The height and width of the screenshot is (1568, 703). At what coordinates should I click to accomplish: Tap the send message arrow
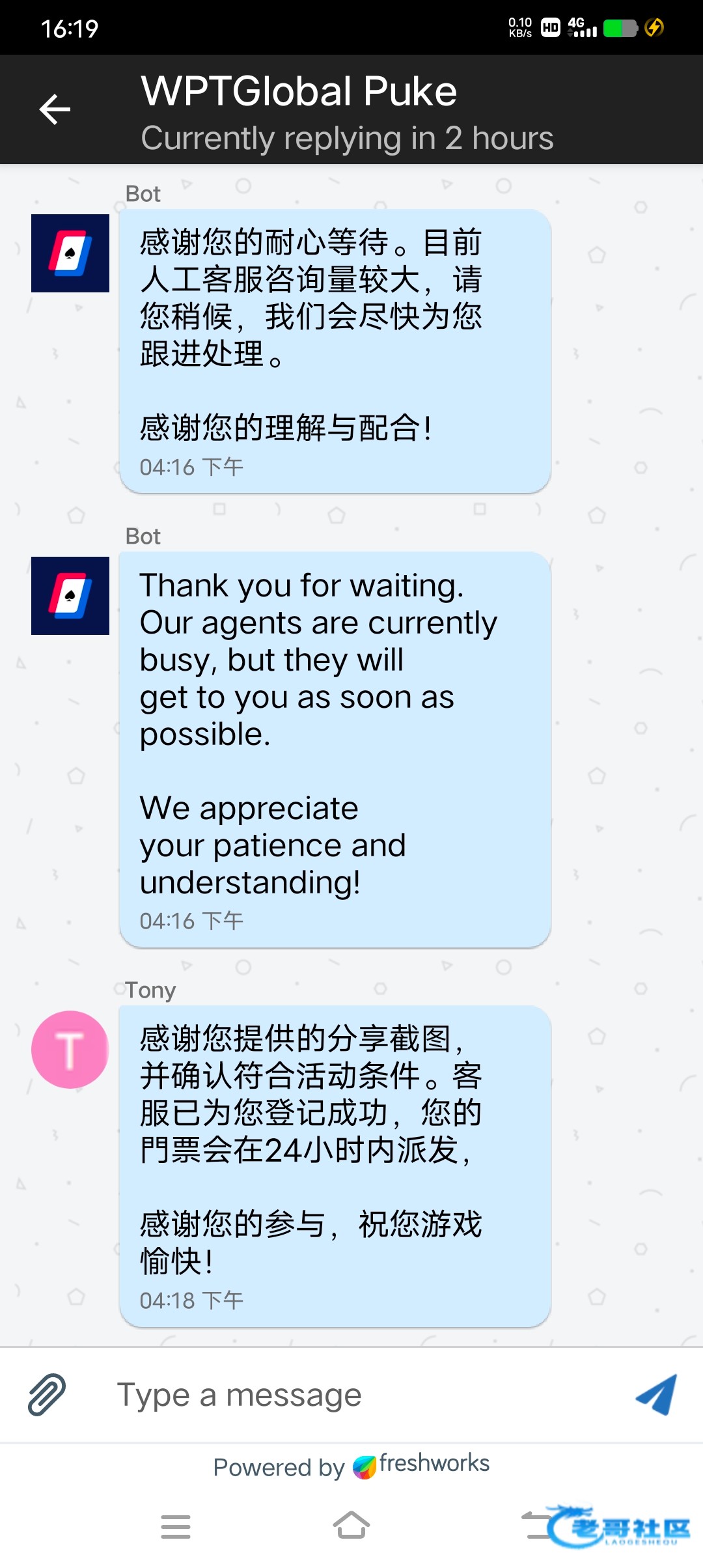click(656, 1395)
